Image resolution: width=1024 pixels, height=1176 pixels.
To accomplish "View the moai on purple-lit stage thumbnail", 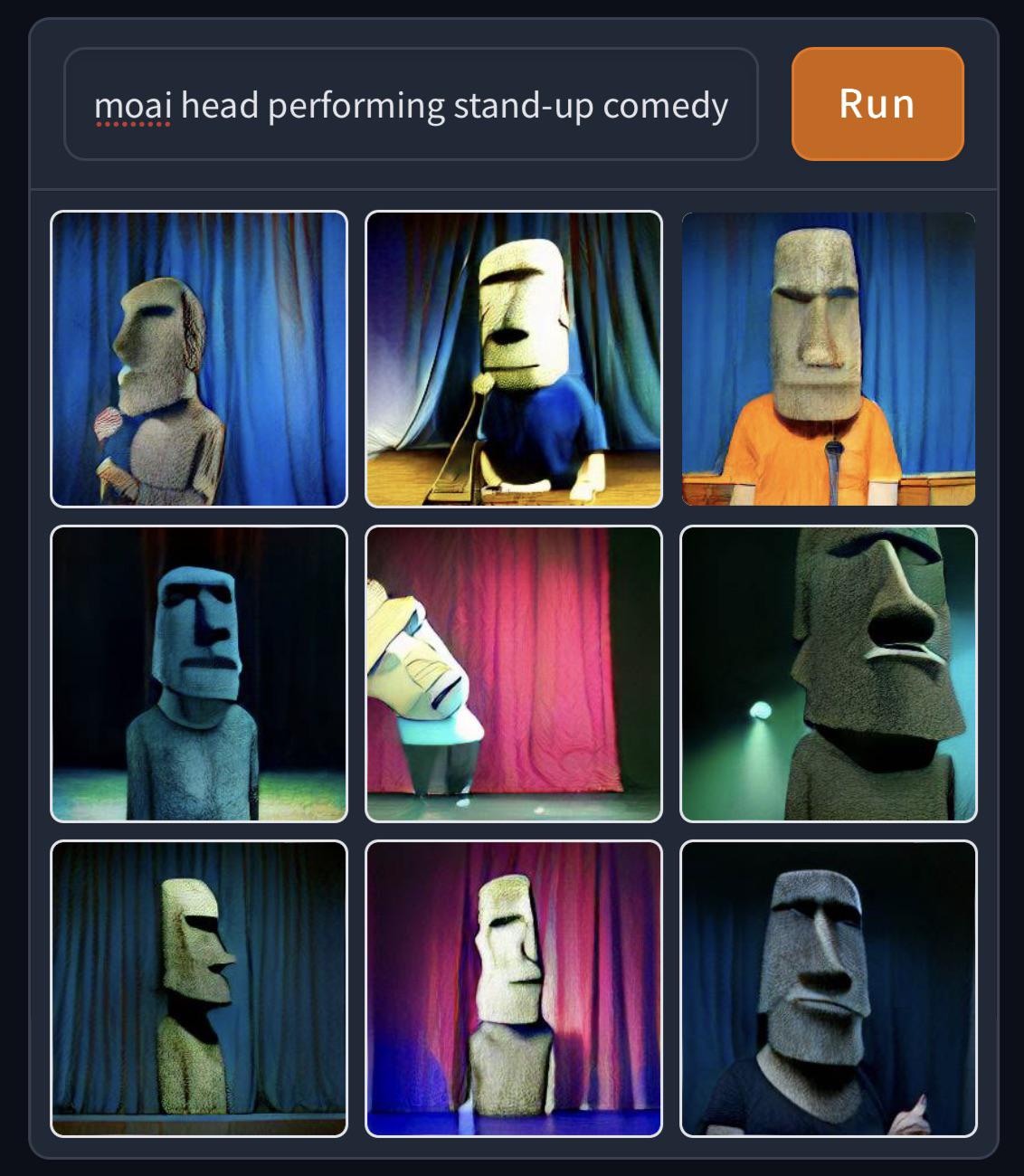I will click(x=512, y=986).
